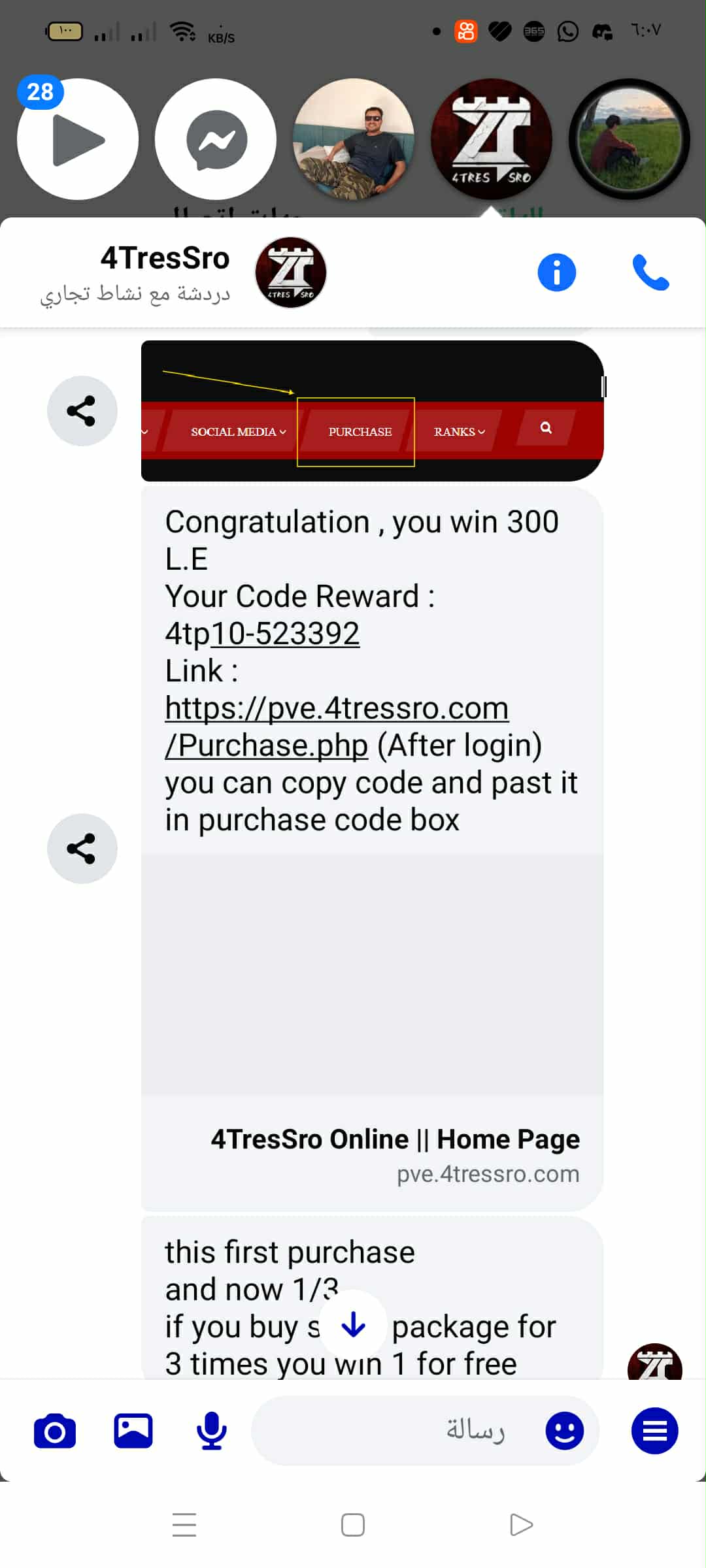Open the Messenger chat head bubble
Image resolution: width=706 pixels, height=1568 pixels.
click(x=216, y=139)
